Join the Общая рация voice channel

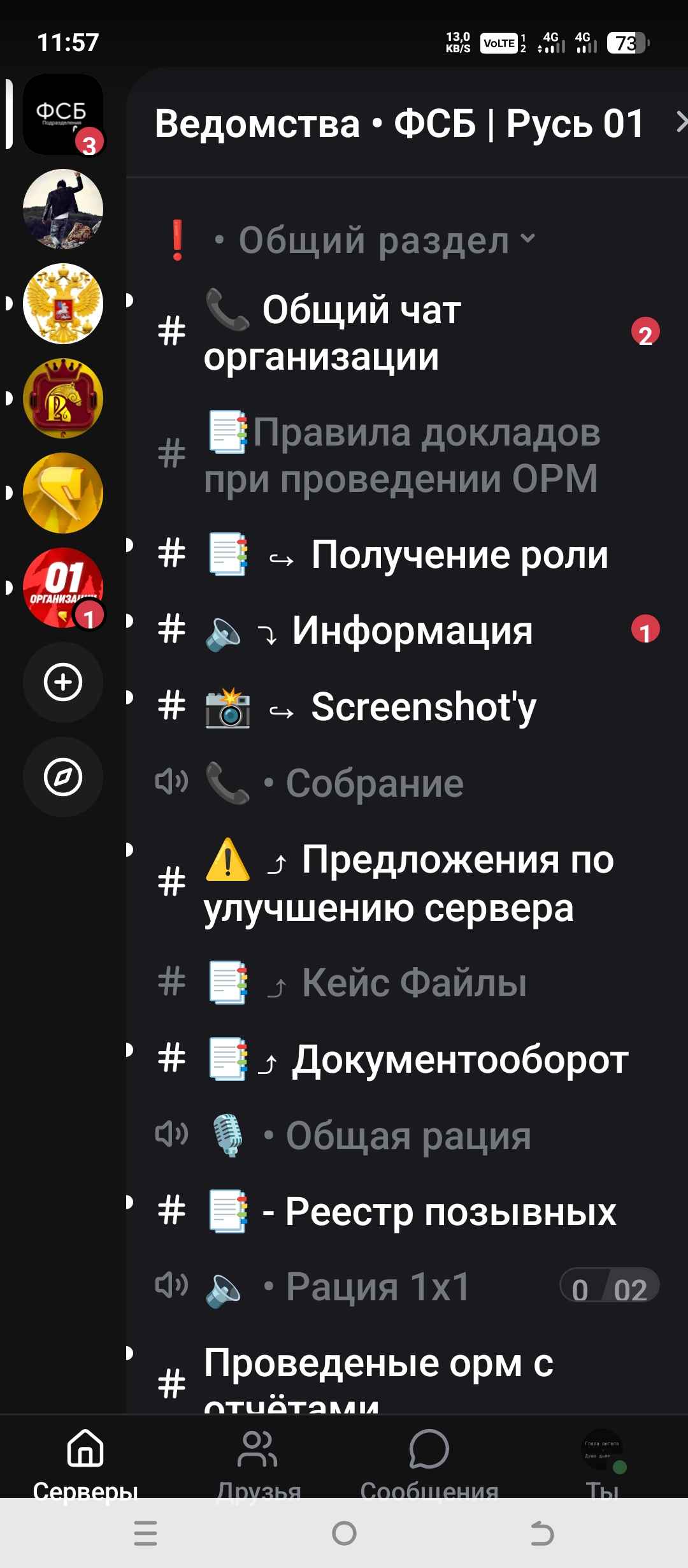[408, 1135]
